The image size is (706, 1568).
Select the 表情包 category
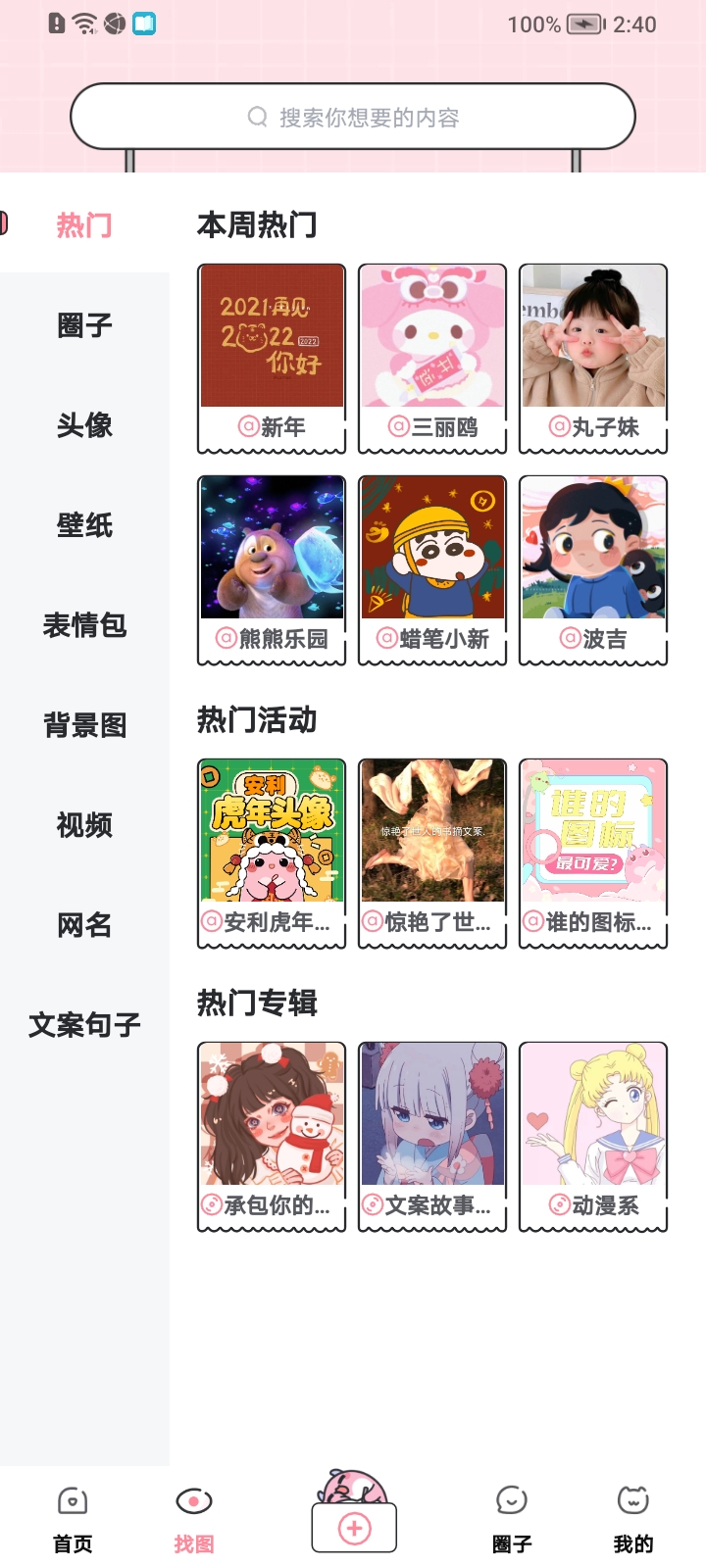coord(84,625)
